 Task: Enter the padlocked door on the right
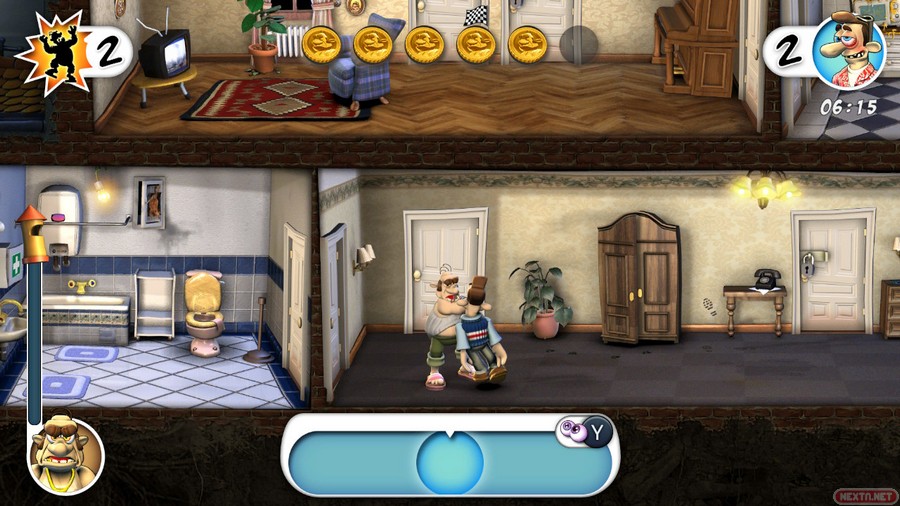coord(832,270)
